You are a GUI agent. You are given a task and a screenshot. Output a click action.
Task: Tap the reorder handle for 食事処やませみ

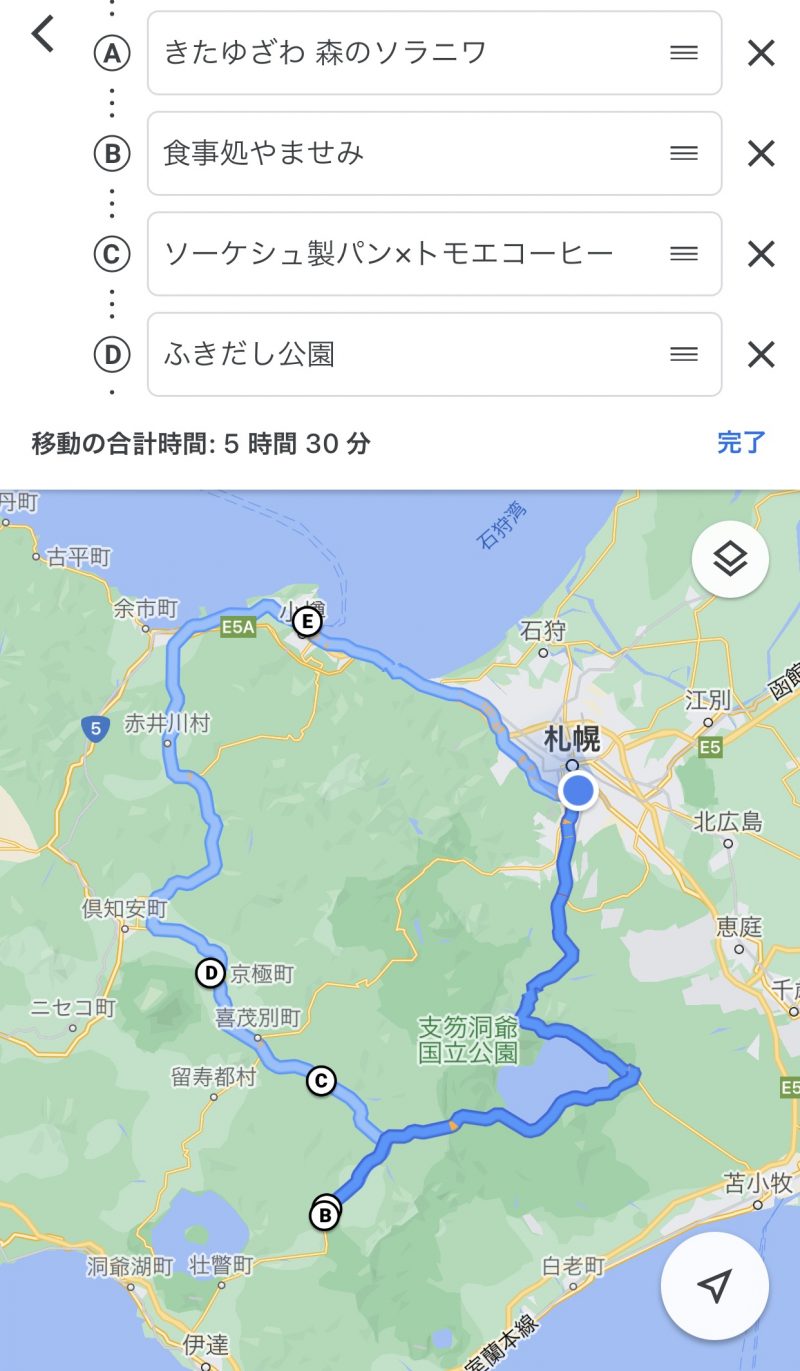coord(684,153)
